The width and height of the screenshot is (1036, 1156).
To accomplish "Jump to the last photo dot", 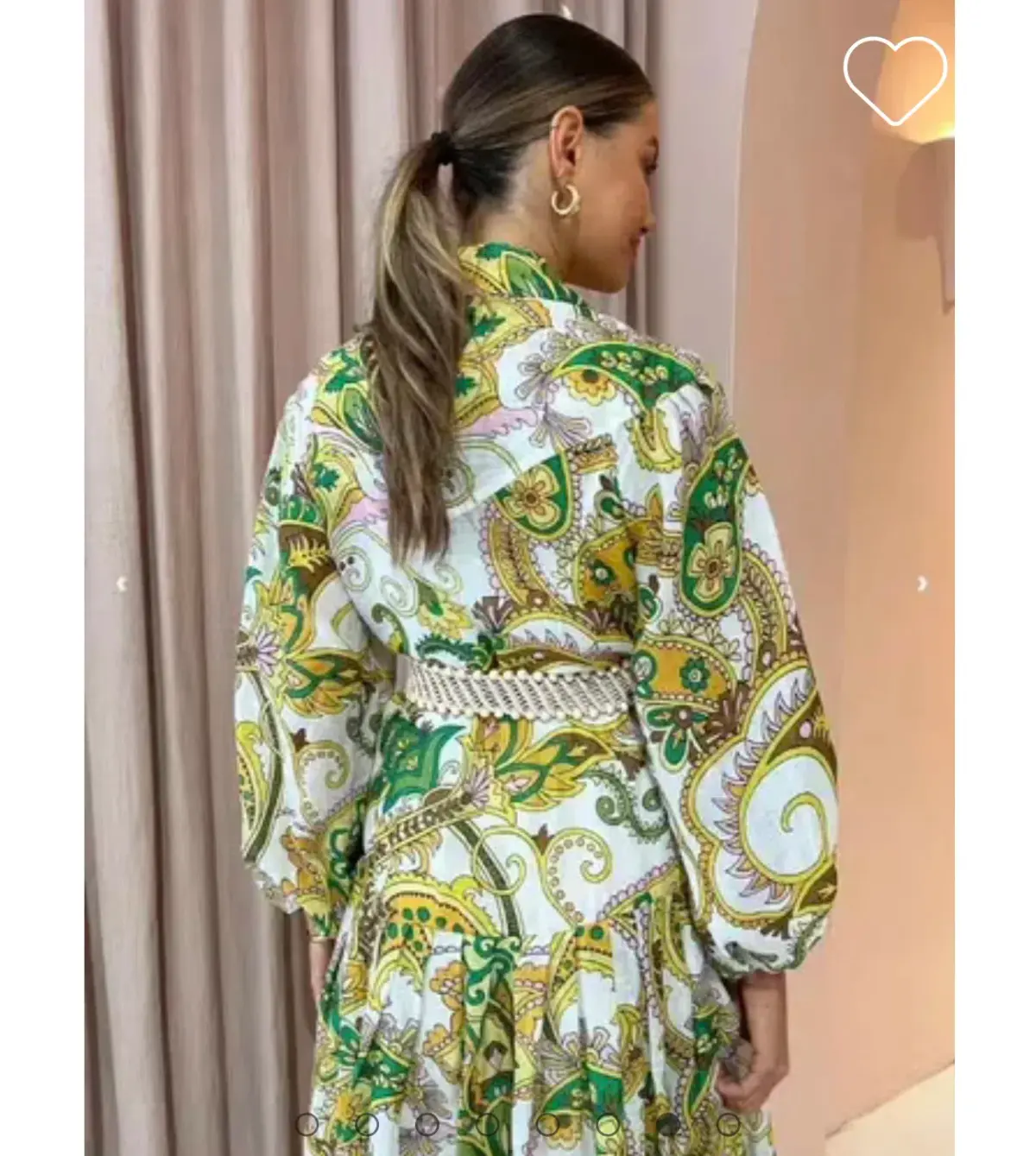I will coord(728,1124).
